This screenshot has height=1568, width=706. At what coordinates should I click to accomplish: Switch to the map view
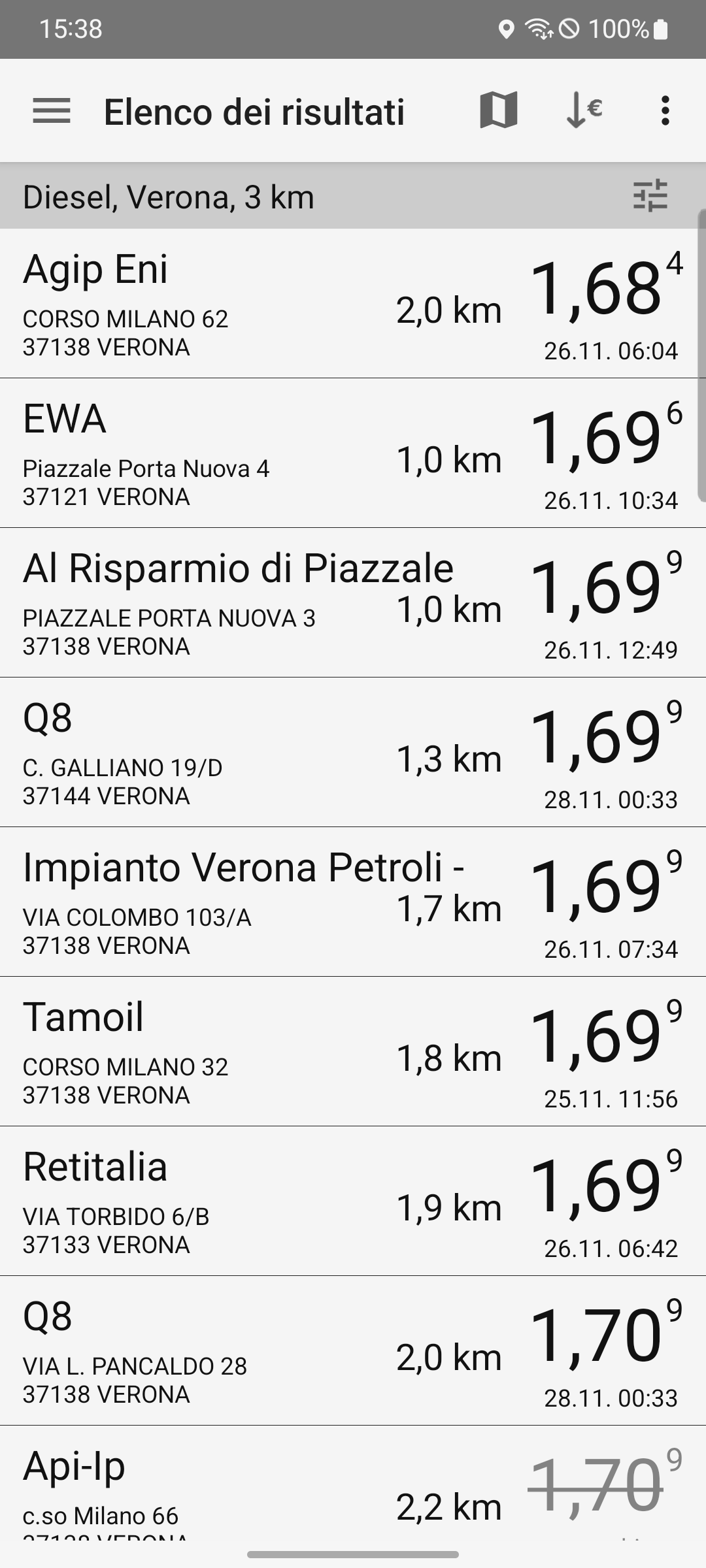click(x=498, y=110)
